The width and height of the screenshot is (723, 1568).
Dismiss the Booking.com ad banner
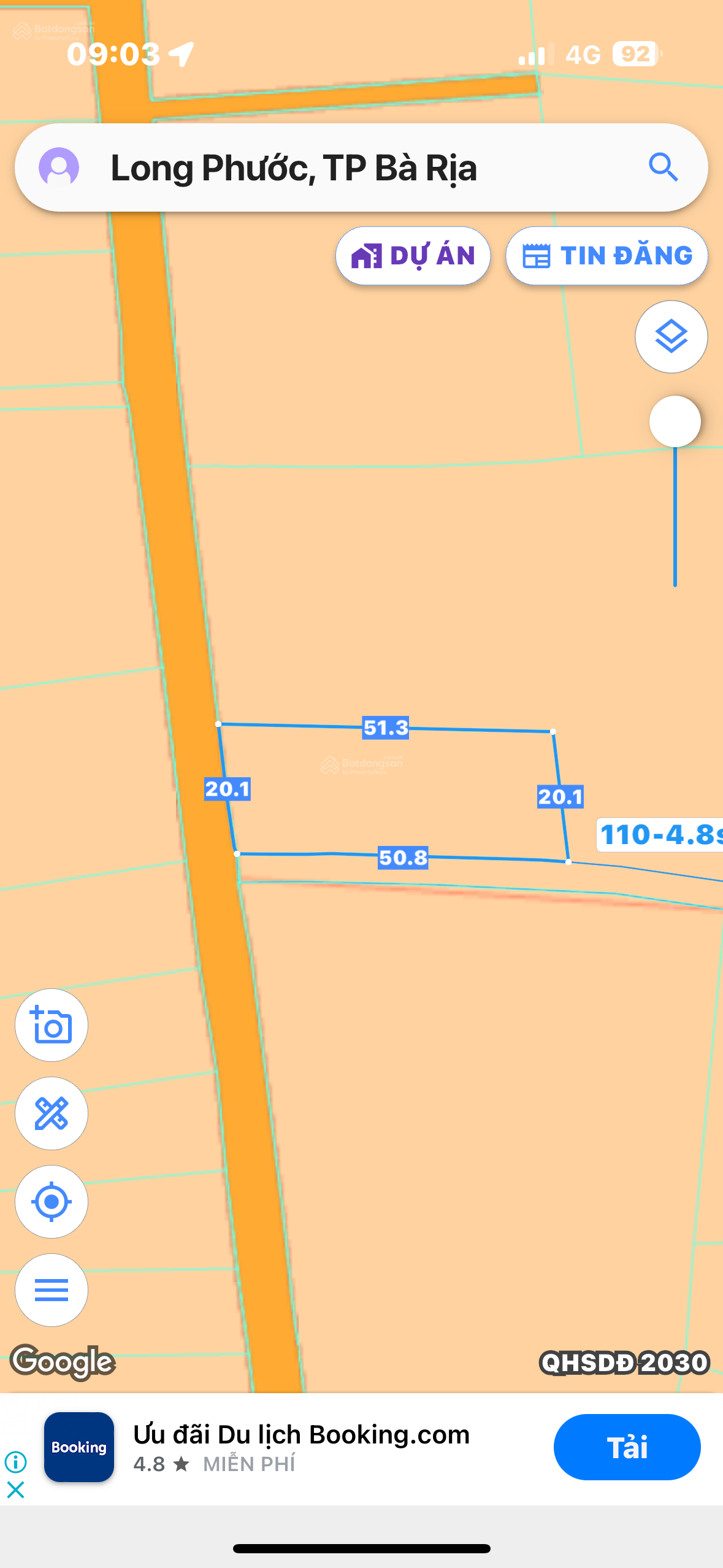point(15,1489)
